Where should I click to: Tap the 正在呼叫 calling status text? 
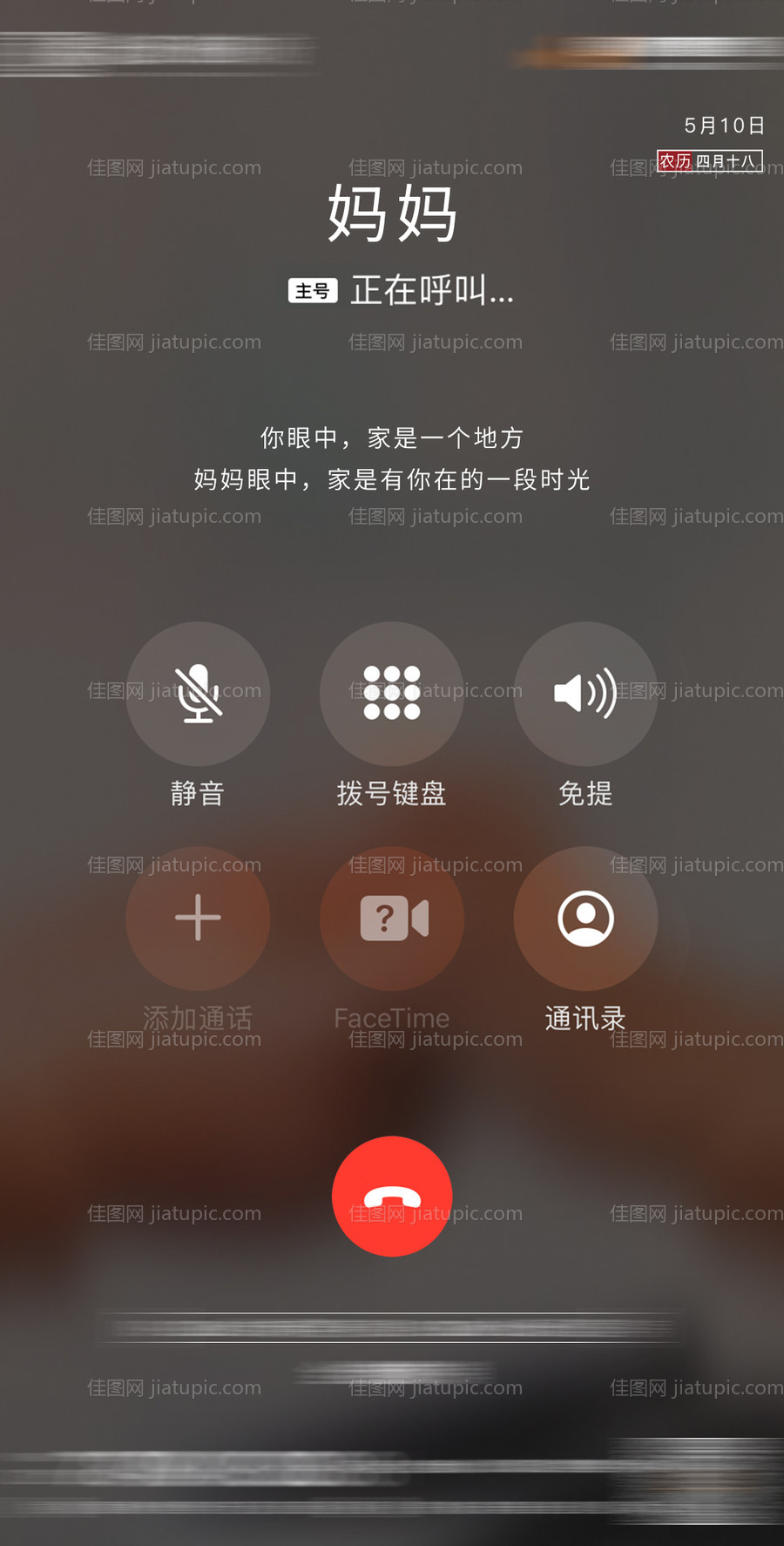pyautogui.click(x=431, y=290)
